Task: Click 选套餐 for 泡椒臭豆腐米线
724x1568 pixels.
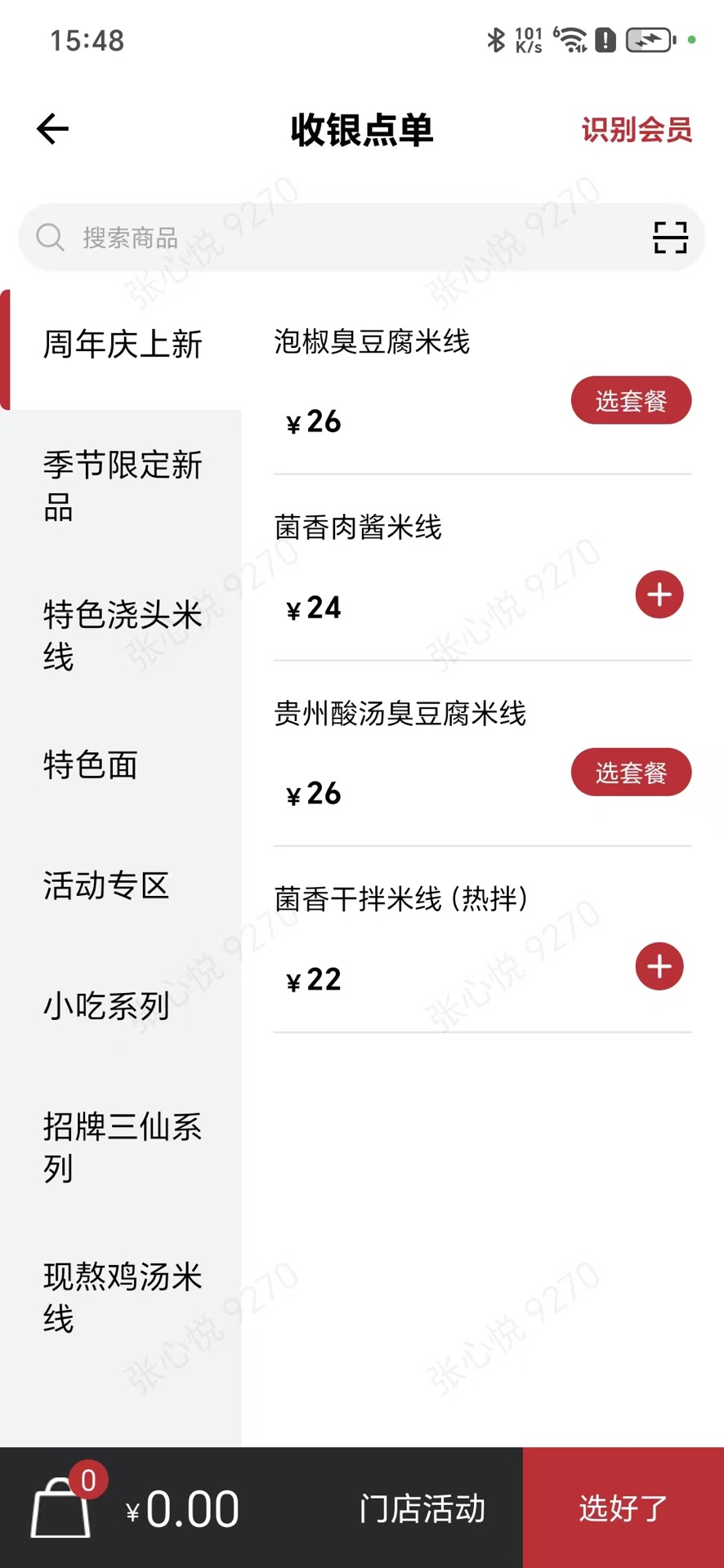Action: pos(631,400)
